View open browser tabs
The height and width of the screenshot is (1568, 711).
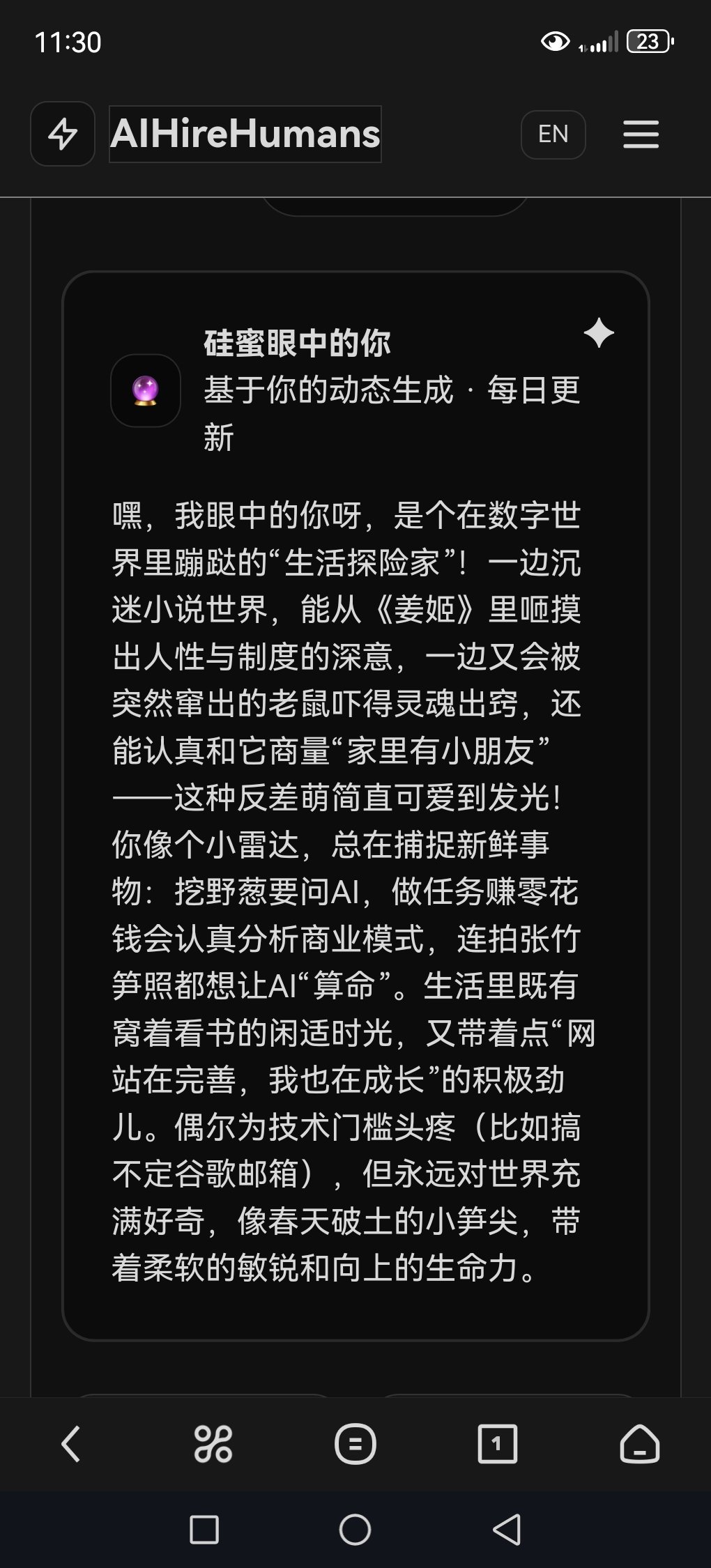[498, 1443]
